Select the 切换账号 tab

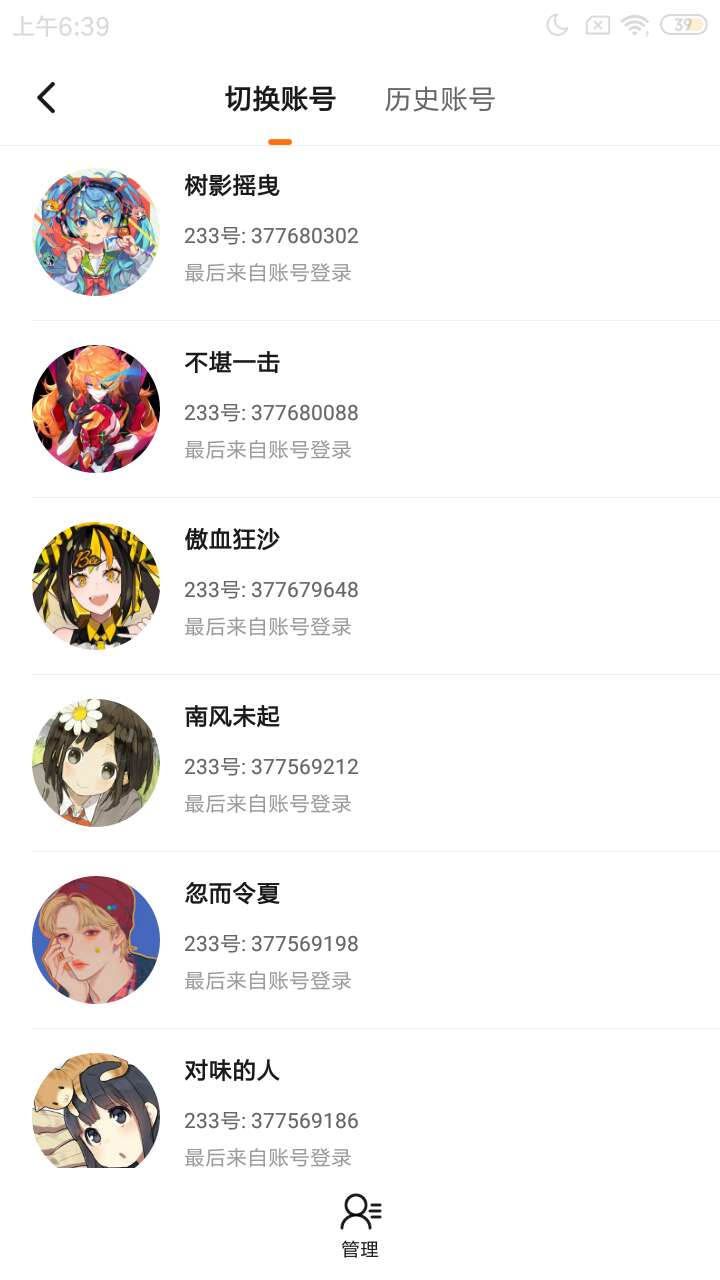point(280,99)
